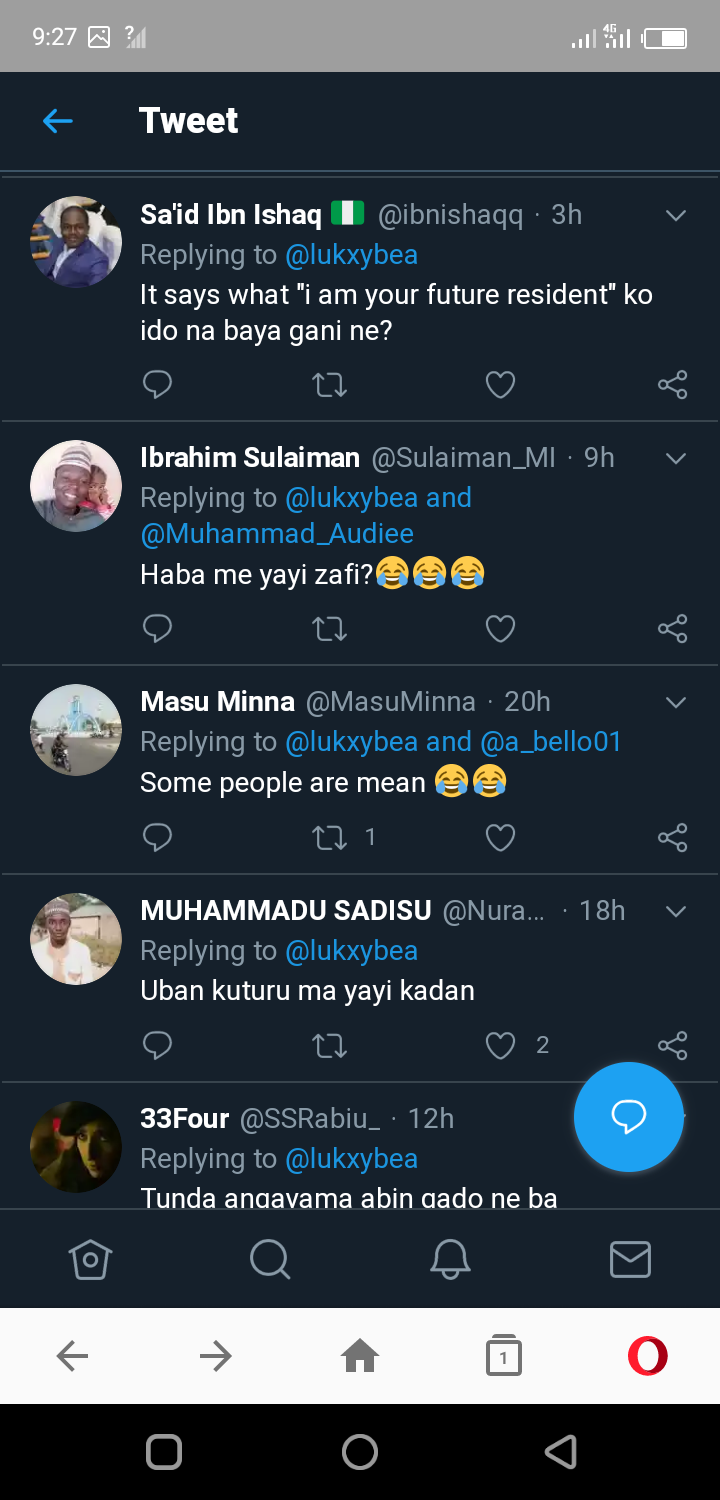This screenshot has width=720, height=1500.
Task: Retweet Masu Minna's tweet
Action: (x=329, y=837)
